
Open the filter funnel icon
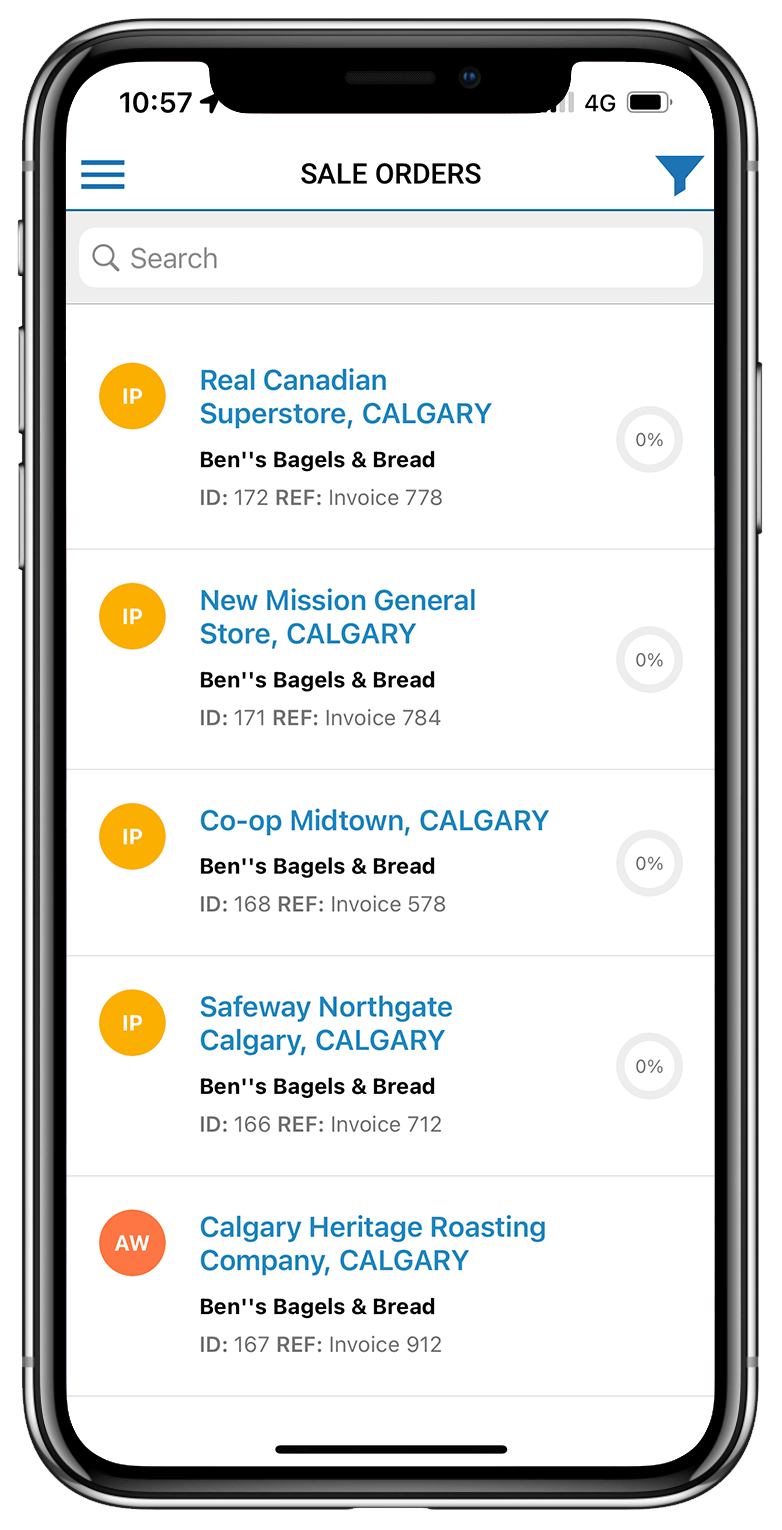pos(679,175)
